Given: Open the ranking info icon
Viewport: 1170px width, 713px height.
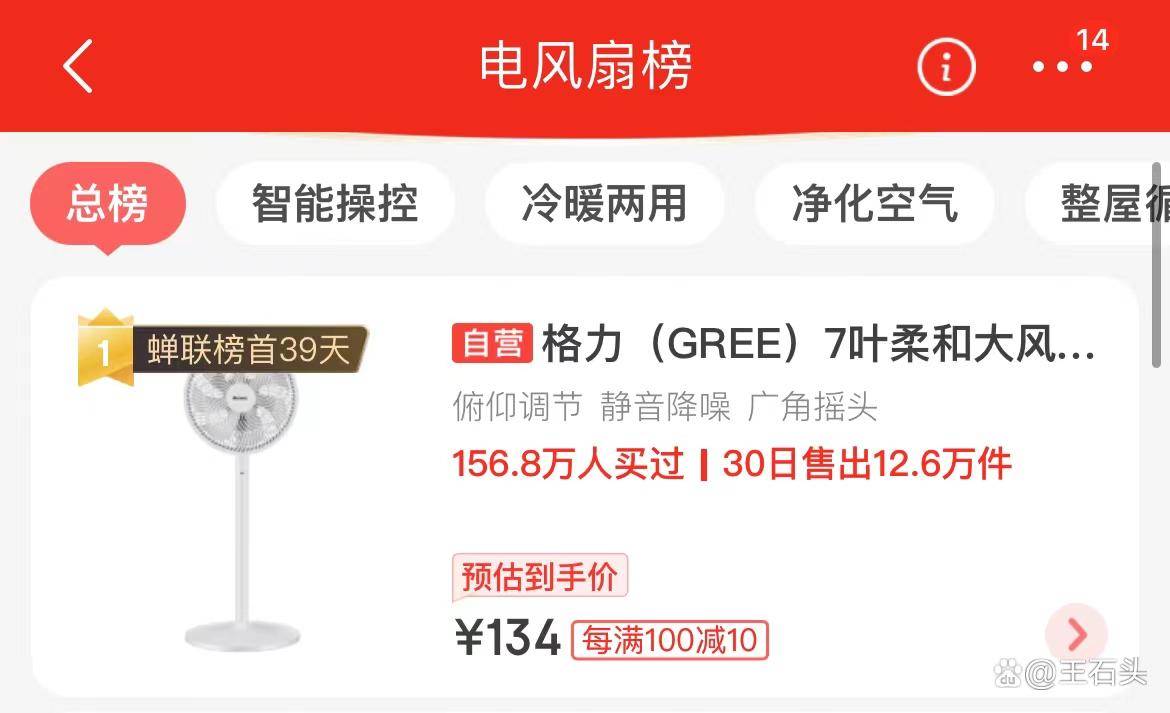Looking at the screenshot, I should pyautogui.click(x=945, y=67).
